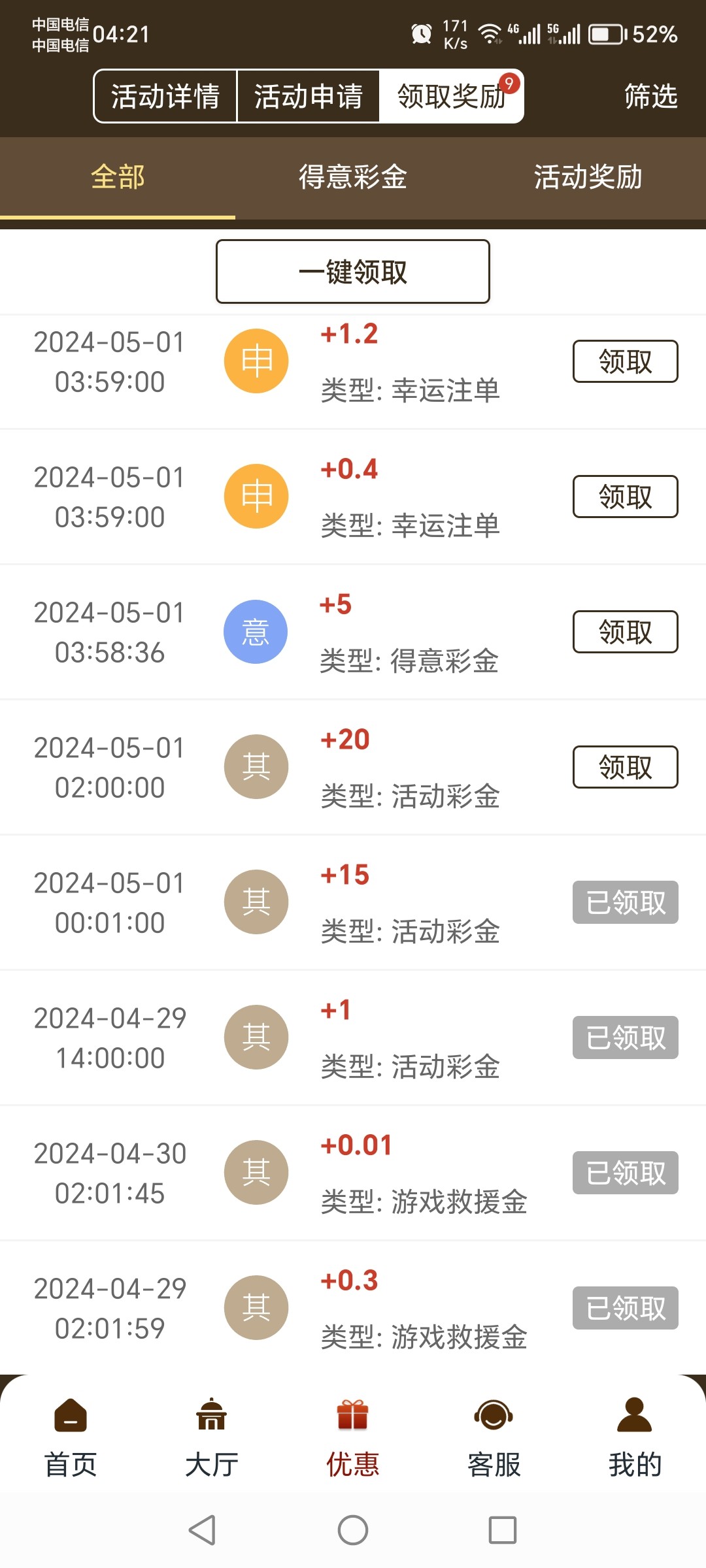
Task: Open the 活动详情 tab at top
Action: pos(165,96)
